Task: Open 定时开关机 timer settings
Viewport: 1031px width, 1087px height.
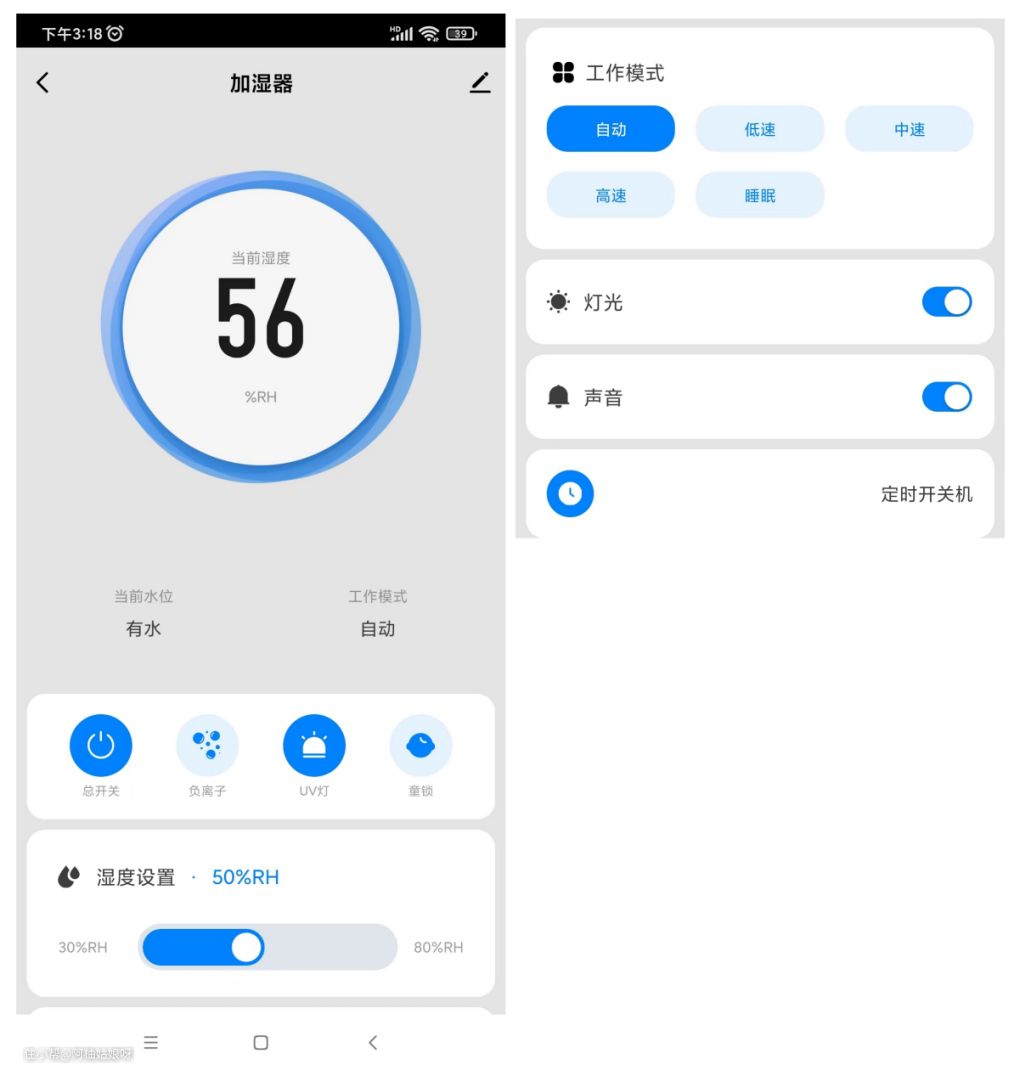Action: coord(760,494)
